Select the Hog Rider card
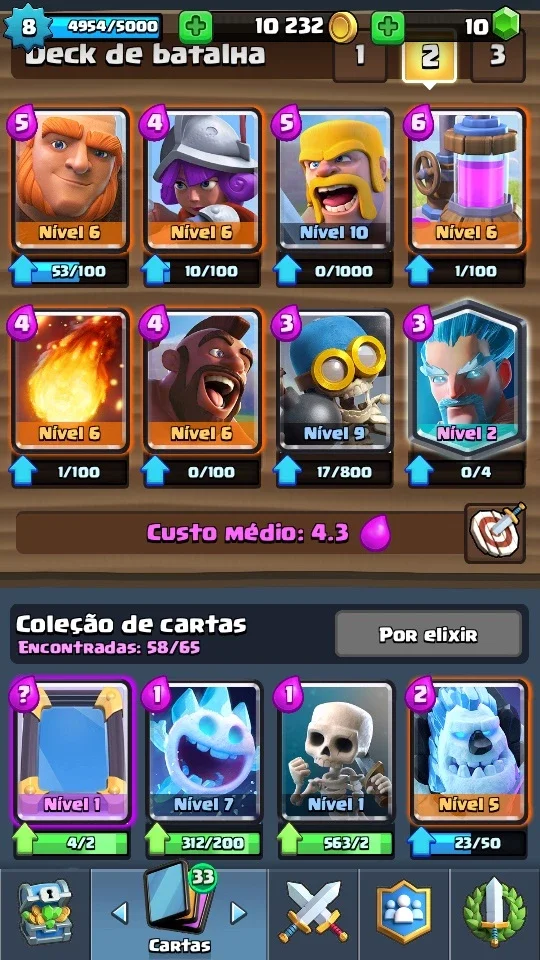Viewport: 540px width, 960px height. tap(203, 380)
